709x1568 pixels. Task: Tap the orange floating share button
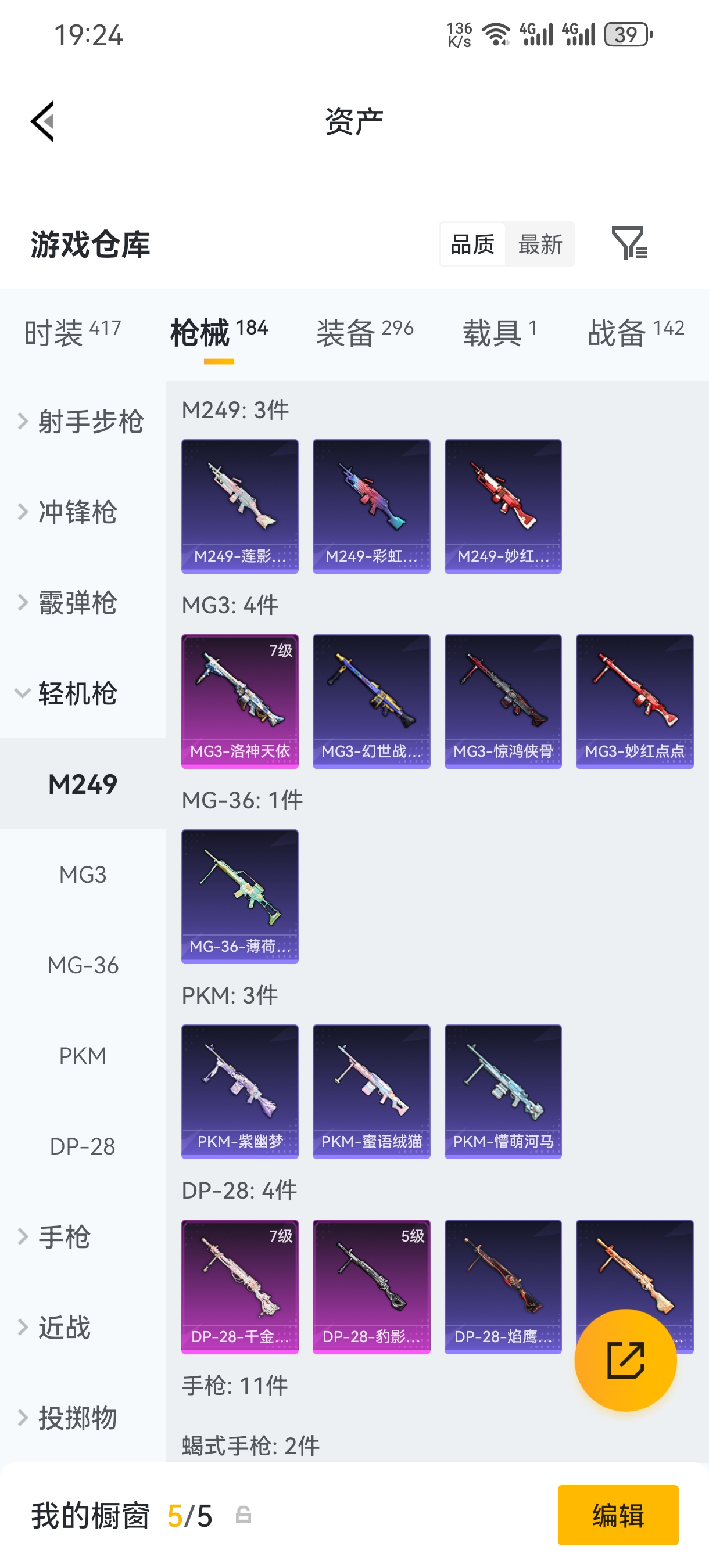tap(625, 1360)
